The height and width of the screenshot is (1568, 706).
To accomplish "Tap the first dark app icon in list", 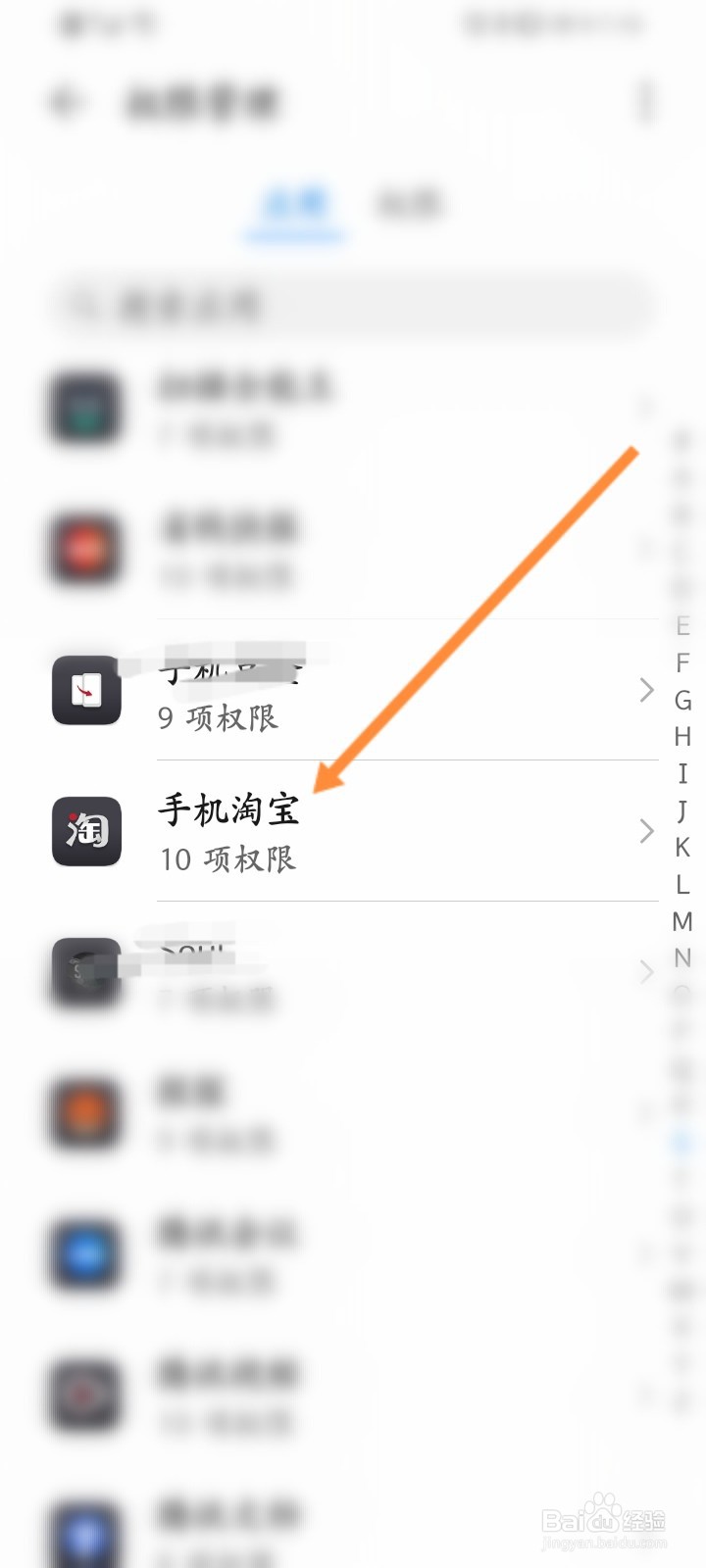I will click(x=85, y=412).
